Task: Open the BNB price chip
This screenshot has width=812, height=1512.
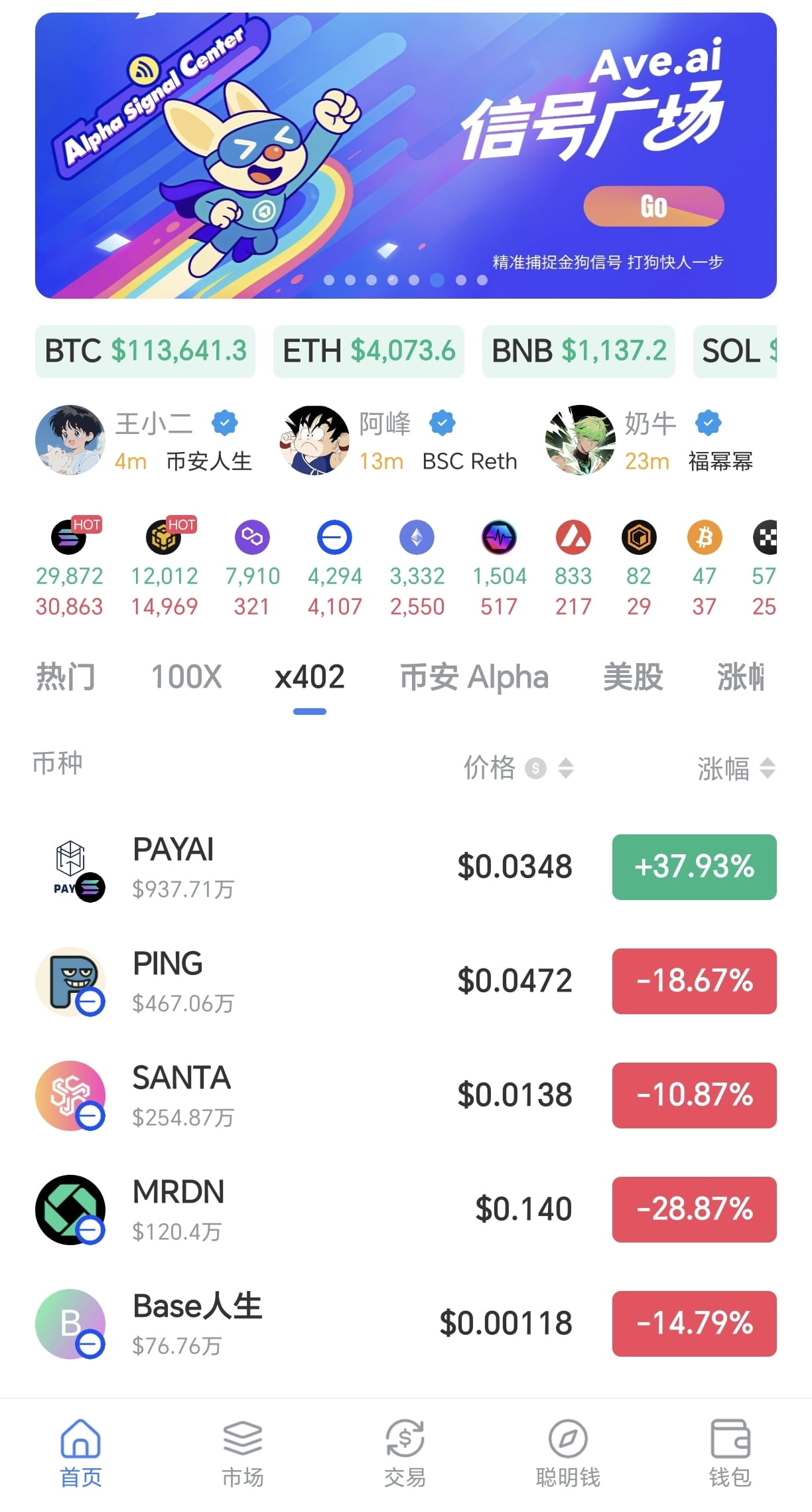Action: (578, 351)
